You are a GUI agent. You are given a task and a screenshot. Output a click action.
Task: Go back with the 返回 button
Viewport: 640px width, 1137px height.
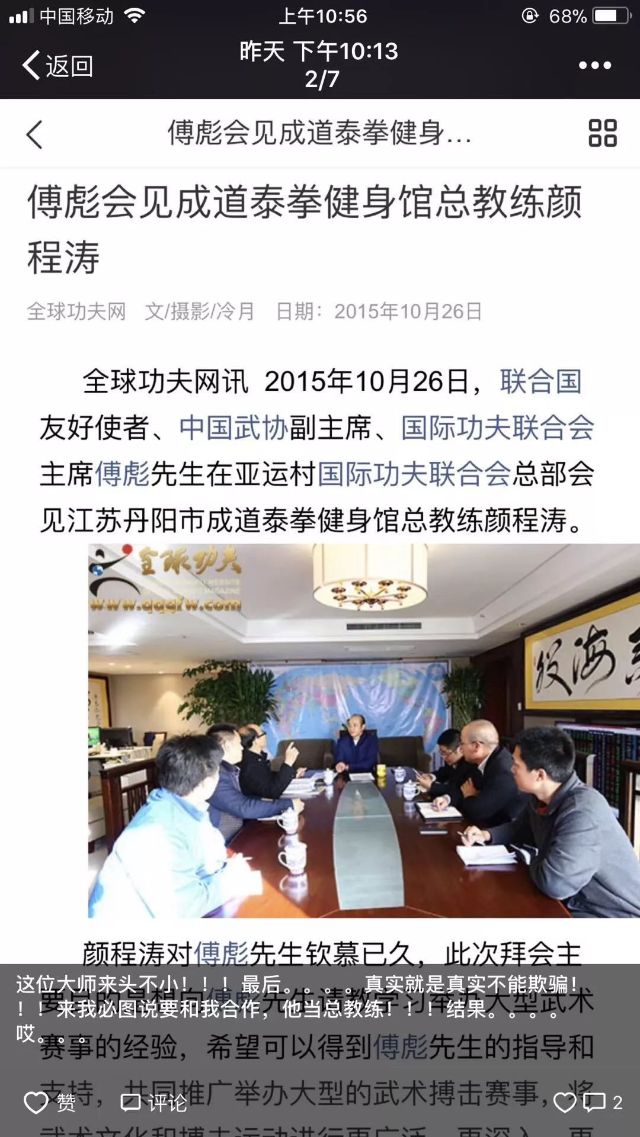point(58,66)
